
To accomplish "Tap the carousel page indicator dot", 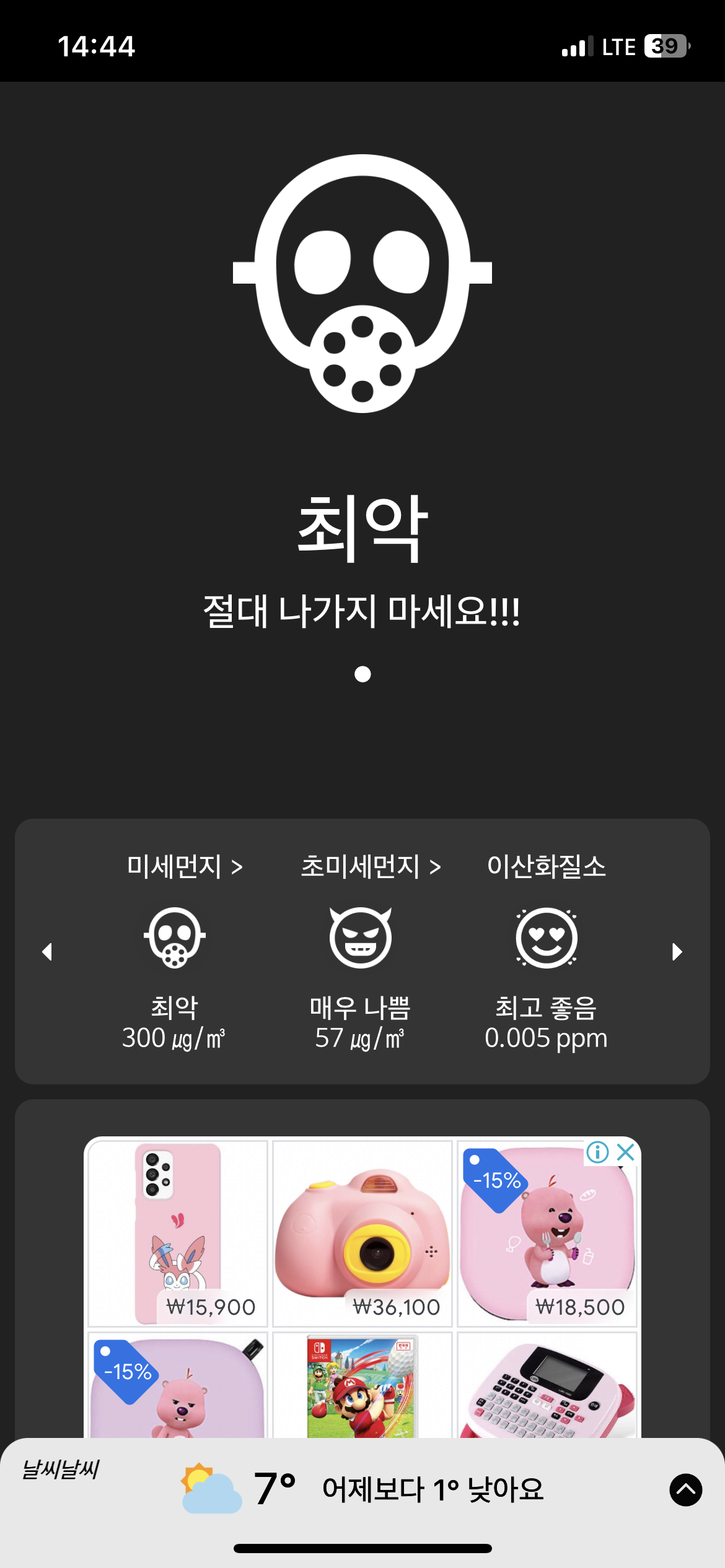I will pyautogui.click(x=362, y=673).
